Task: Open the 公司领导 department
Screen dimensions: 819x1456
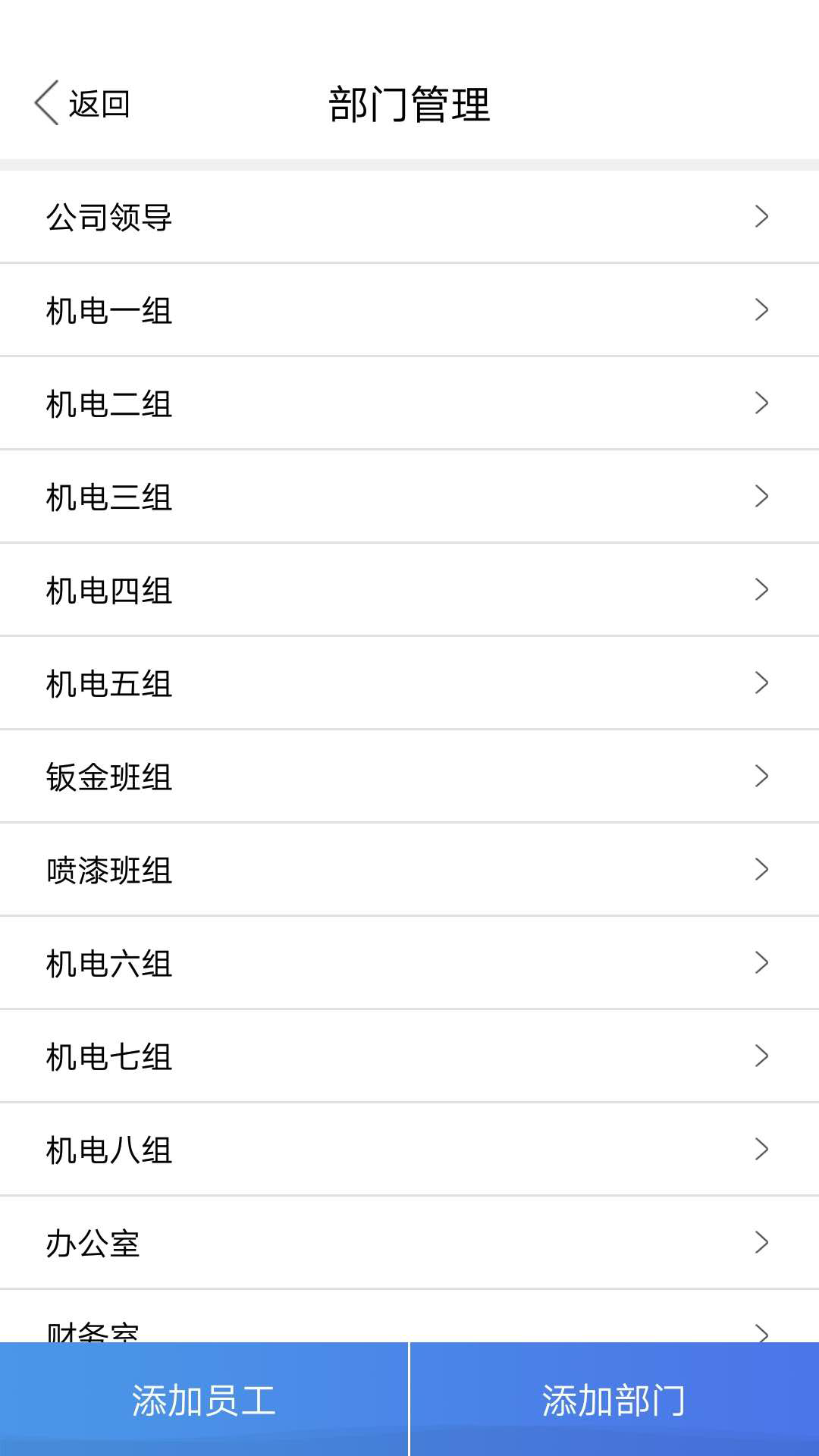Action: [x=409, y=217]
